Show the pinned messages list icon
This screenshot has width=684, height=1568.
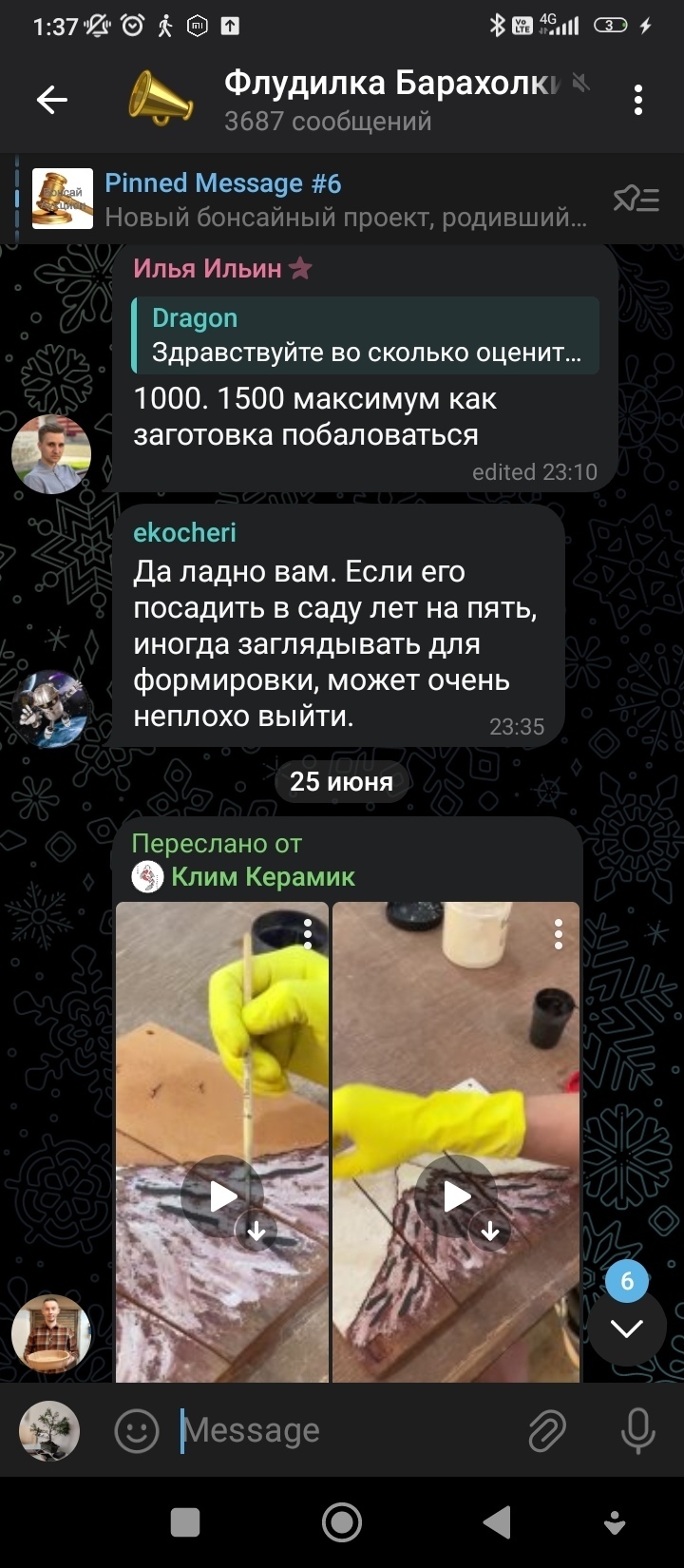click(636, 200)
